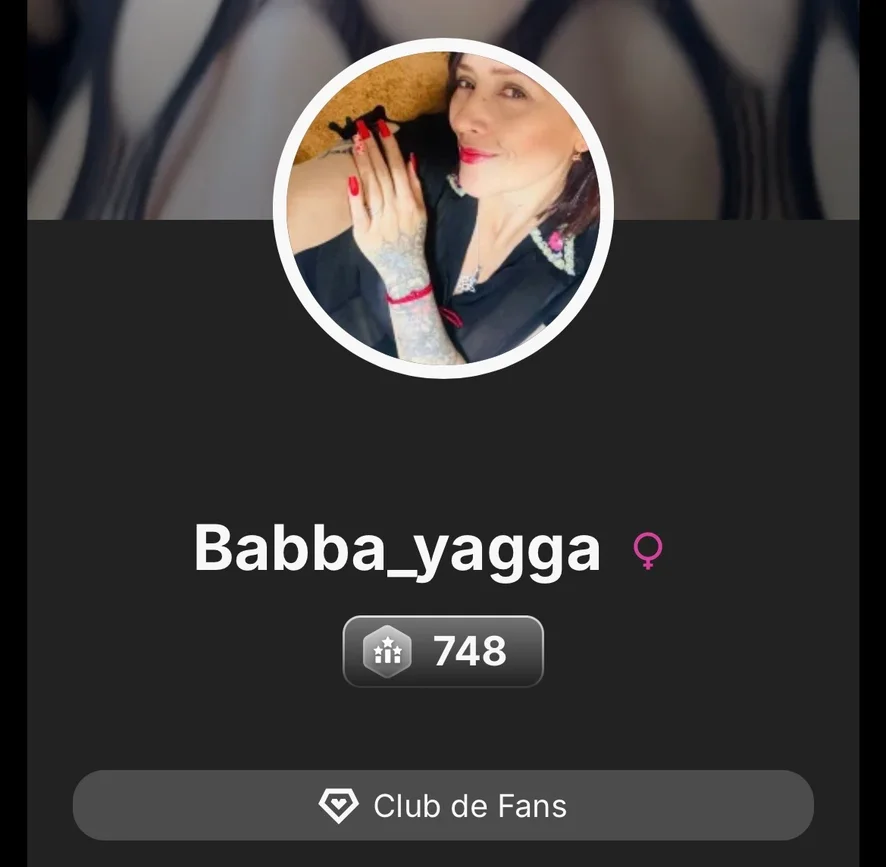This screenshot has height=867, width=886.
Task: View Babba_yagga's profile picture
Action: coord(443,208)
